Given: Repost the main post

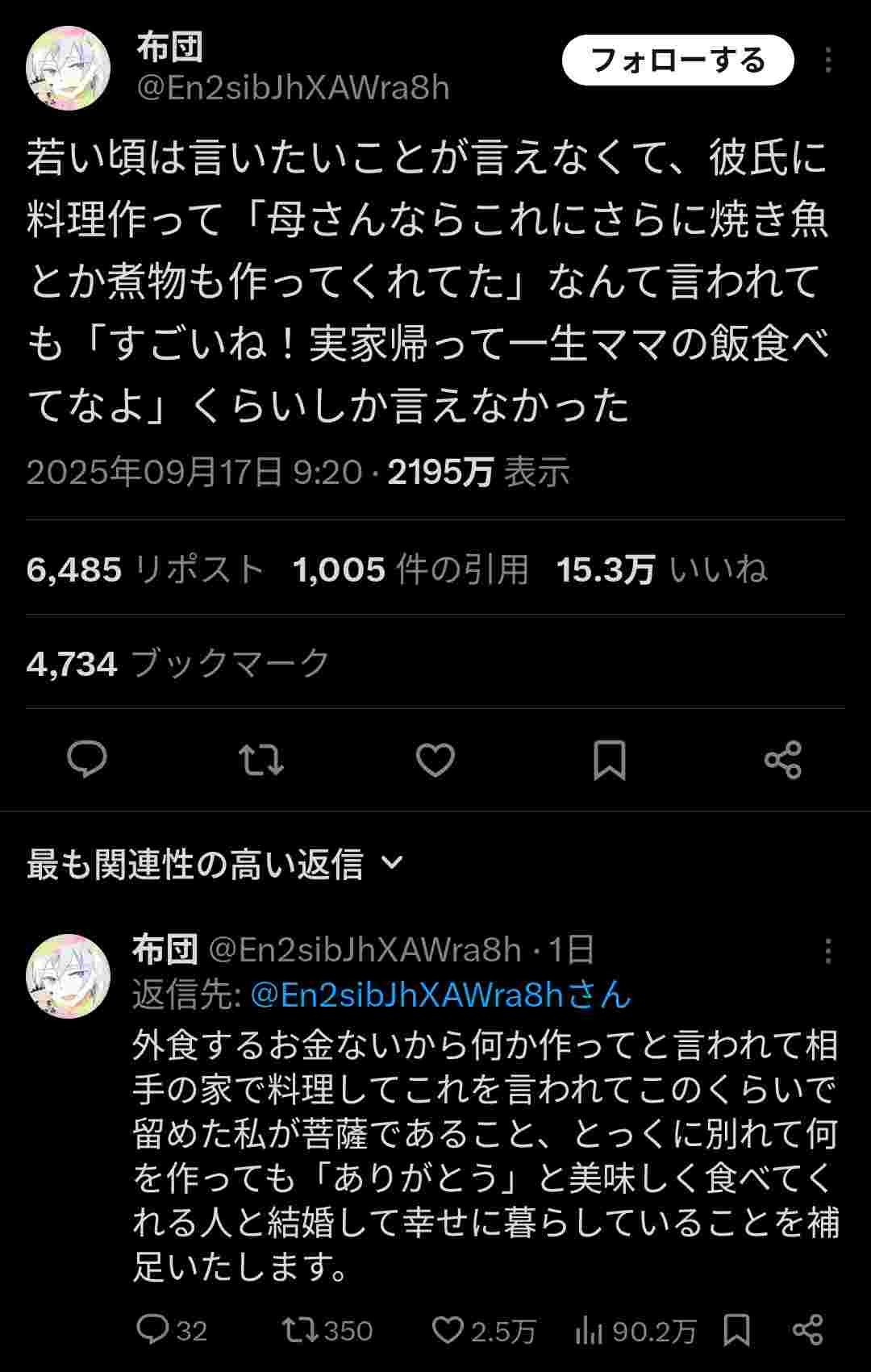Looking at the screenshot, I should click(261, 759).
